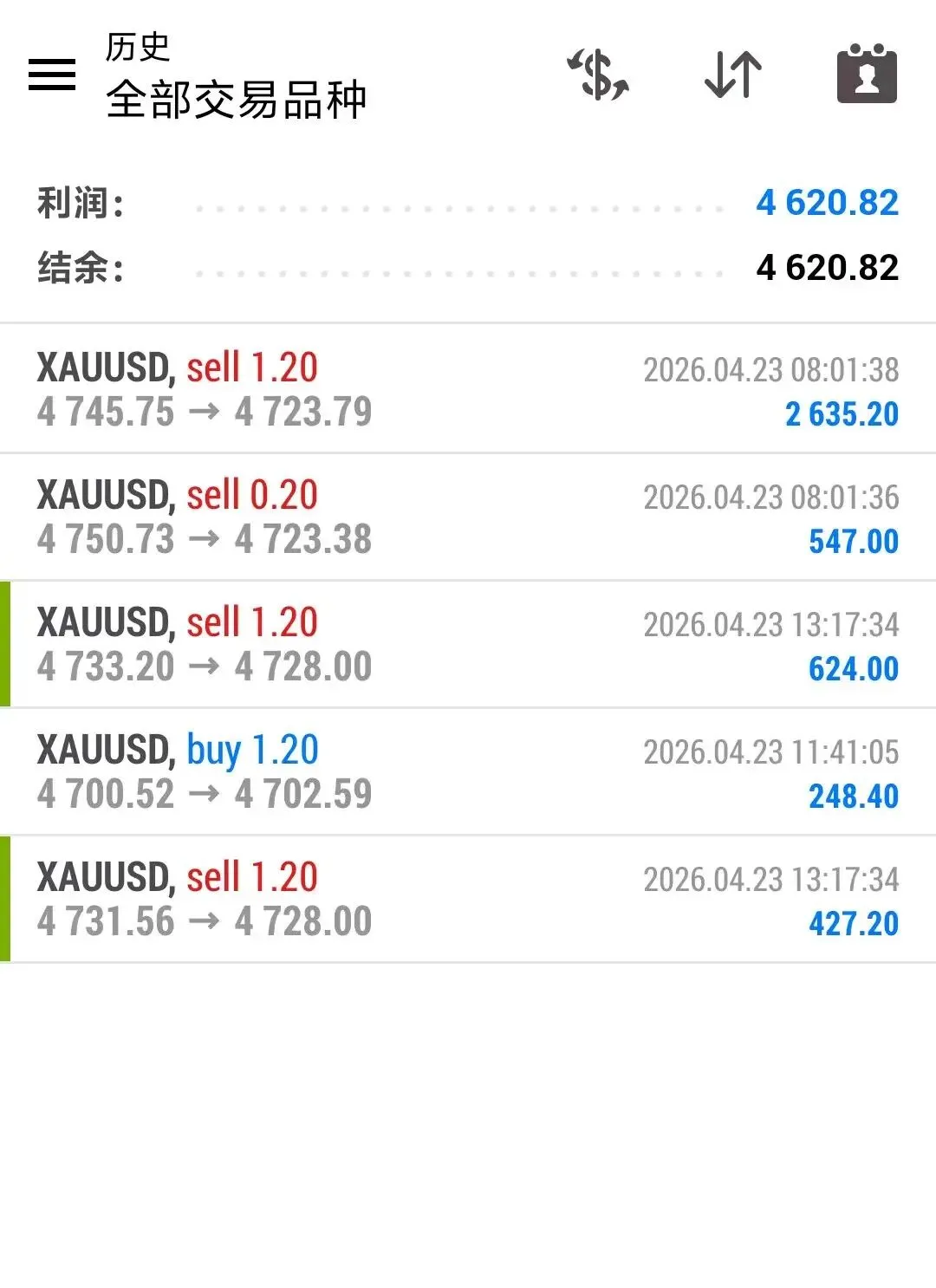Open the sell trade with profit 624.00

click(468, 645)
